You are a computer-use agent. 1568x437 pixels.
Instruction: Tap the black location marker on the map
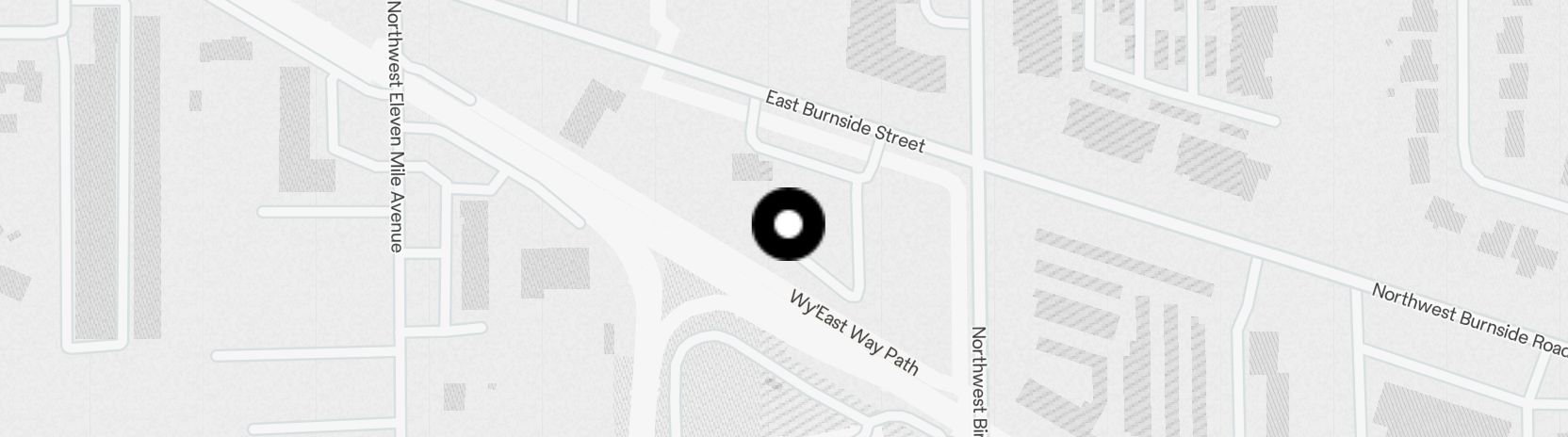point(789,224)
